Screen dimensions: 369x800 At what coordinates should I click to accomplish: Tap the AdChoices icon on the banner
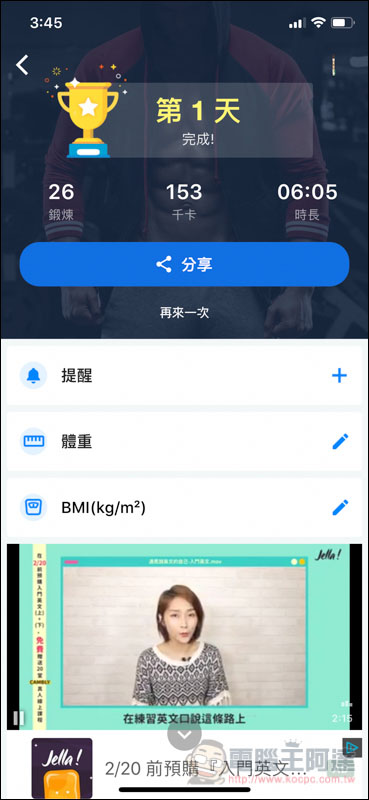[x=351, y=747]
